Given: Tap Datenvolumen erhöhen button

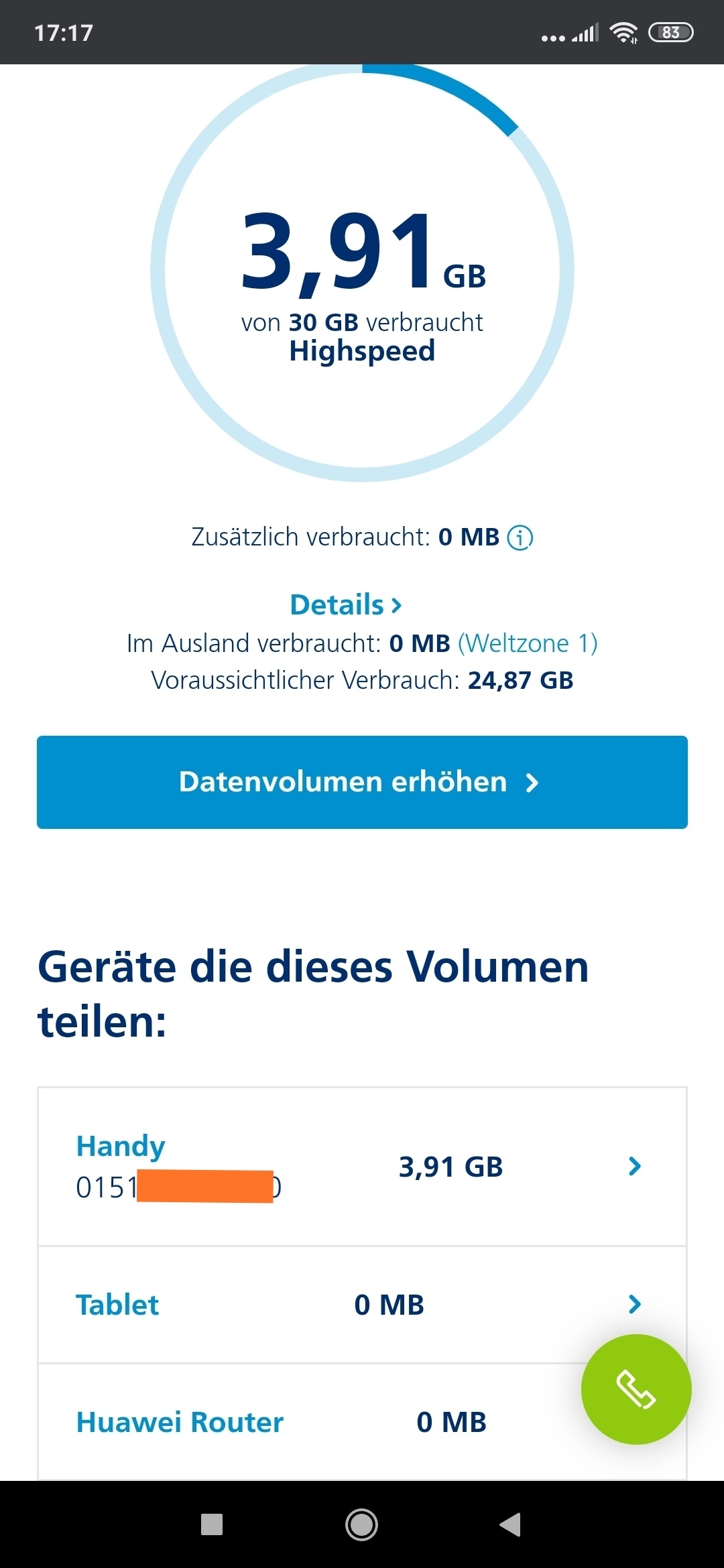Looking at the screenshot, I should point(362,782).
